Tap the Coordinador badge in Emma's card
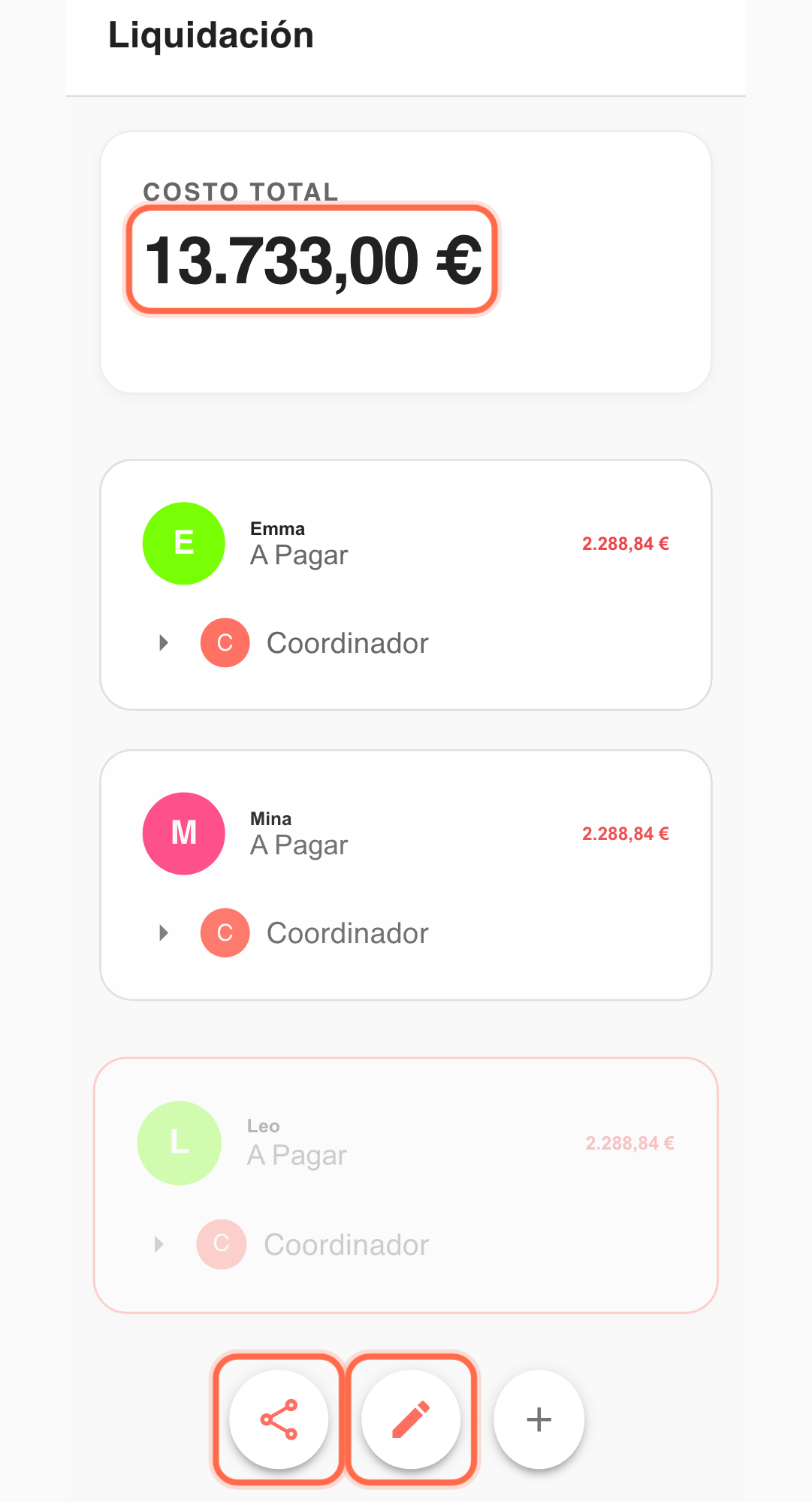812x1502 pixels. [224, 642]
